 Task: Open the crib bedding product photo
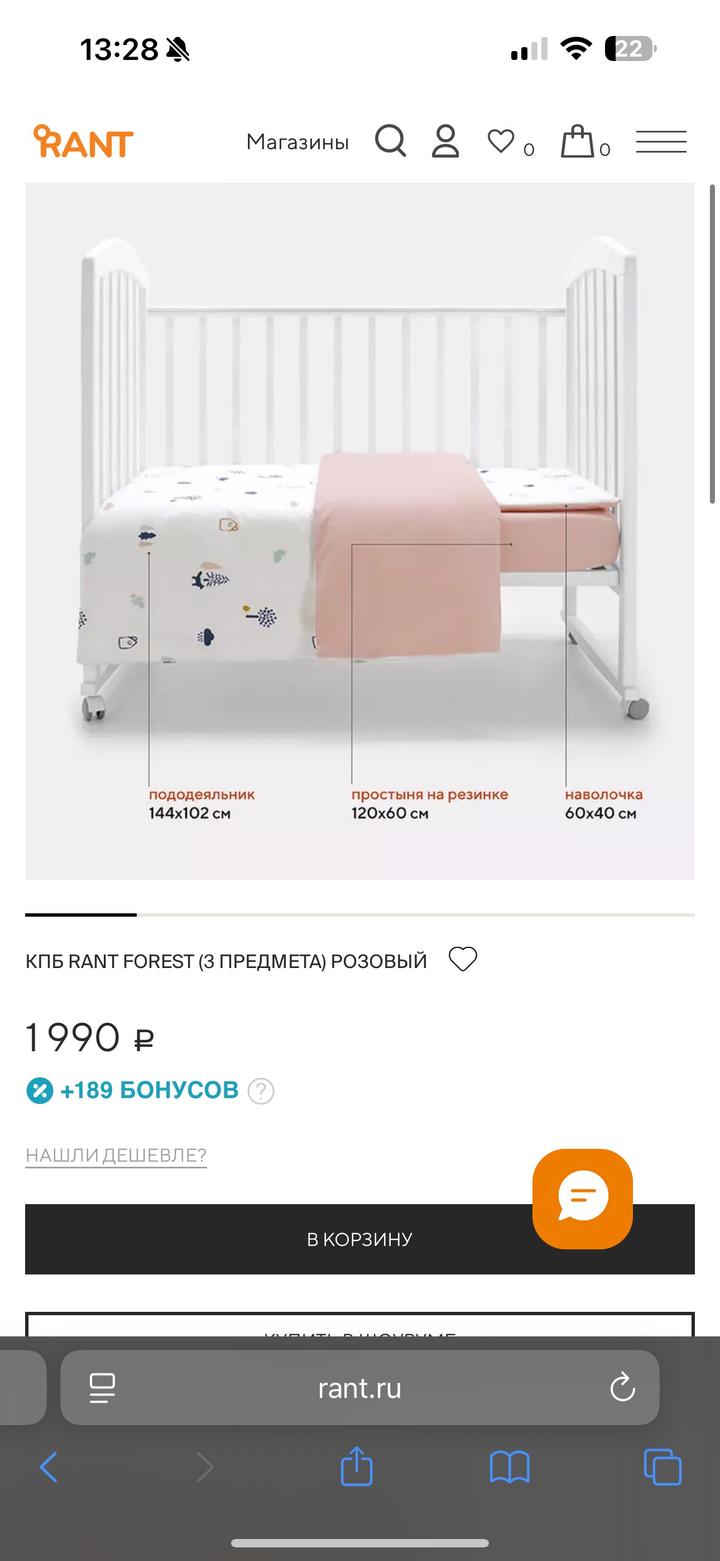(360, 531)
